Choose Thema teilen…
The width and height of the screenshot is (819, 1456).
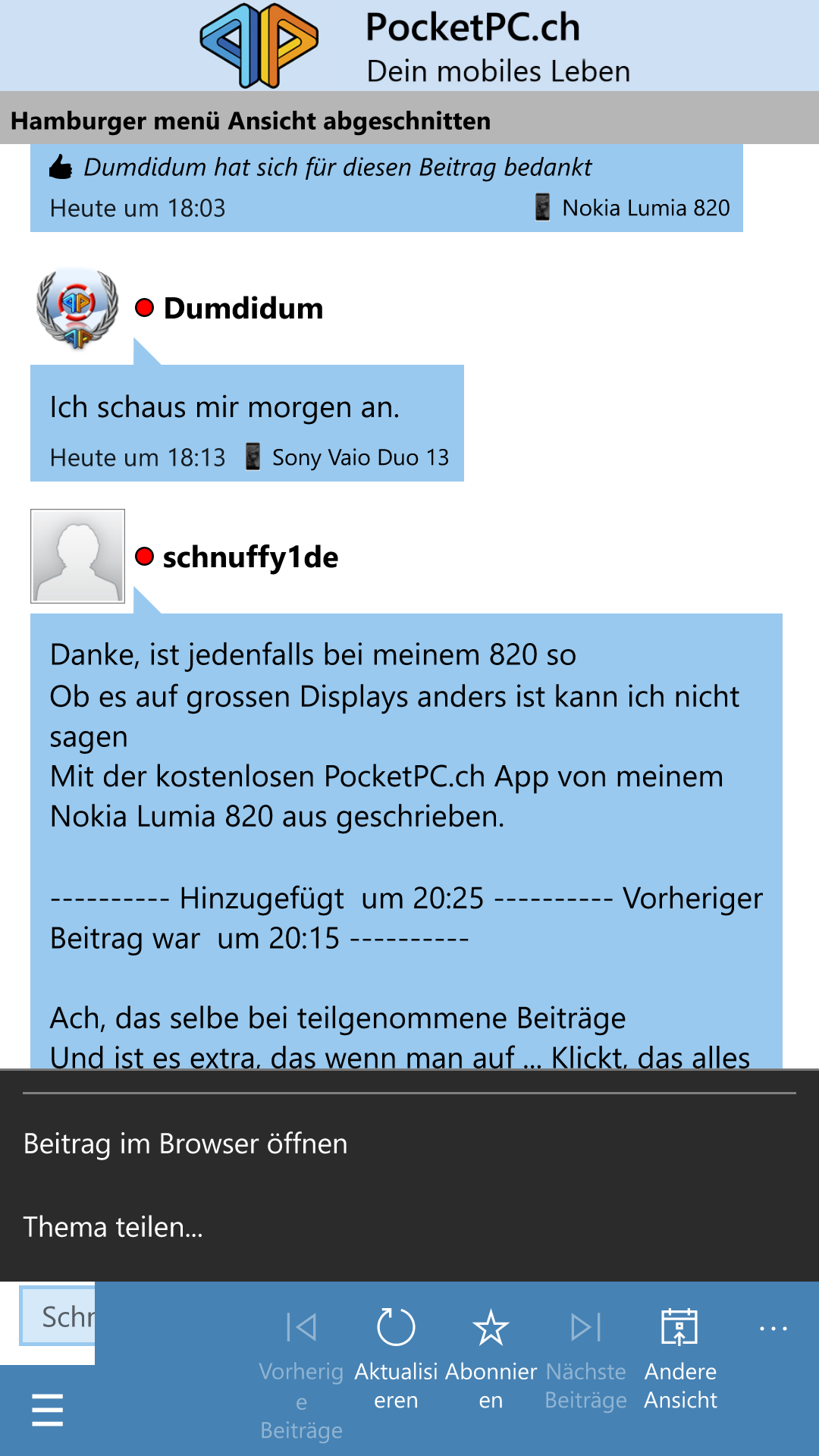pyautogui.click(x=409, y=1227)
